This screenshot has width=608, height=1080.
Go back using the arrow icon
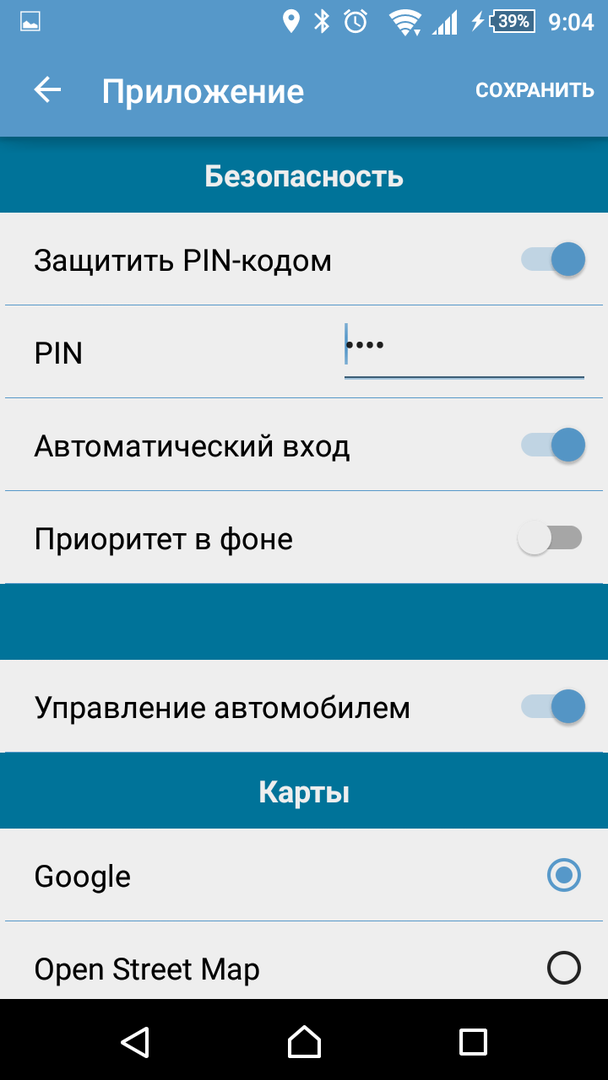coord(47,91)
